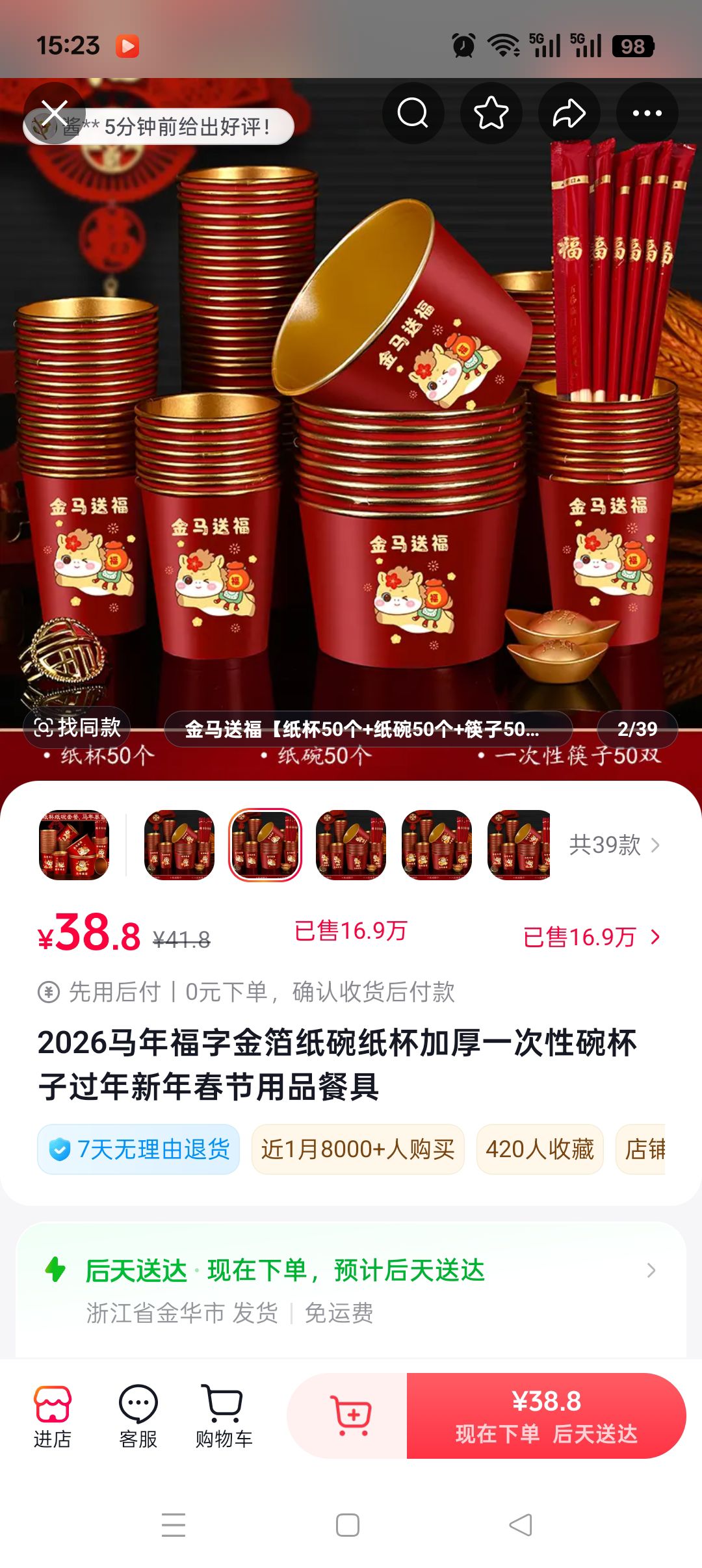The height and width of the screenshot is (1568, 702).
Task: Close the product page with the X button
Action: tap(55, 113)
